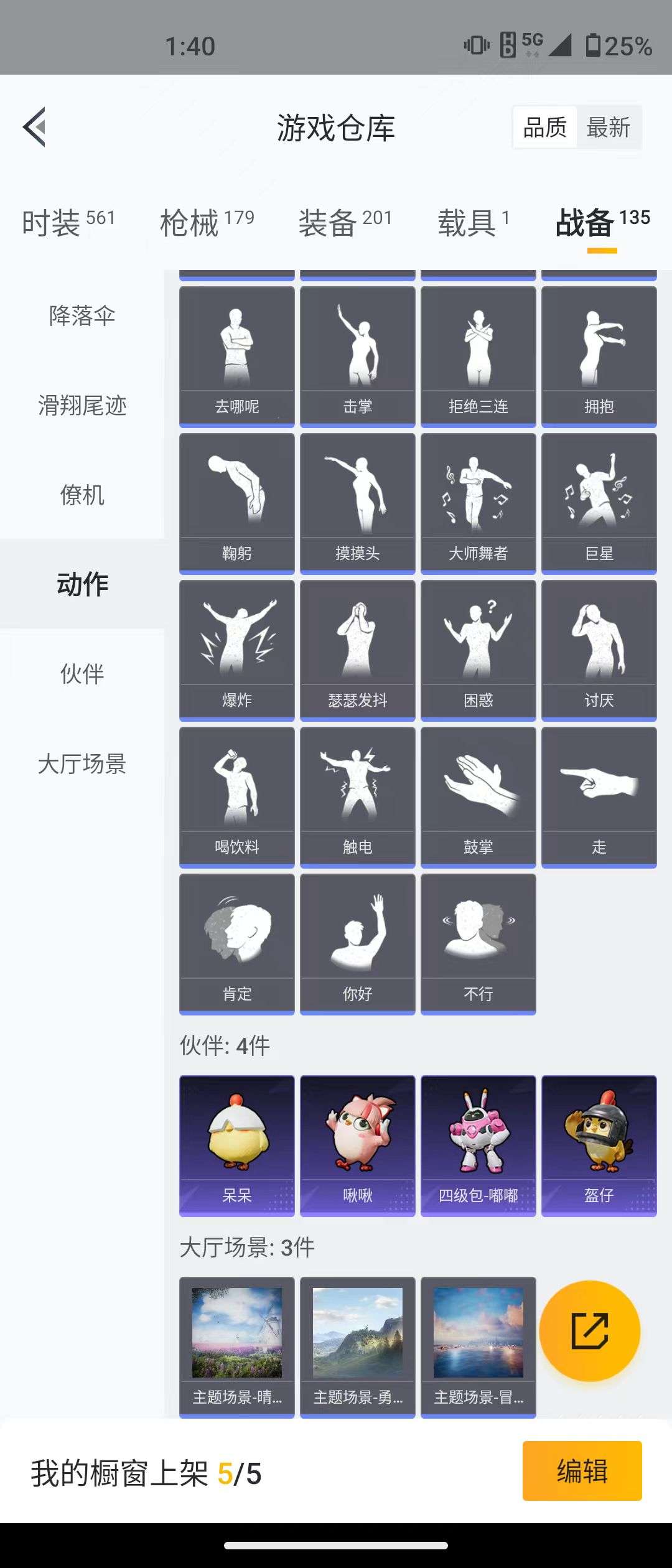
Task: Open the 拥抱 hug emote item
Action: coord(599,355)
